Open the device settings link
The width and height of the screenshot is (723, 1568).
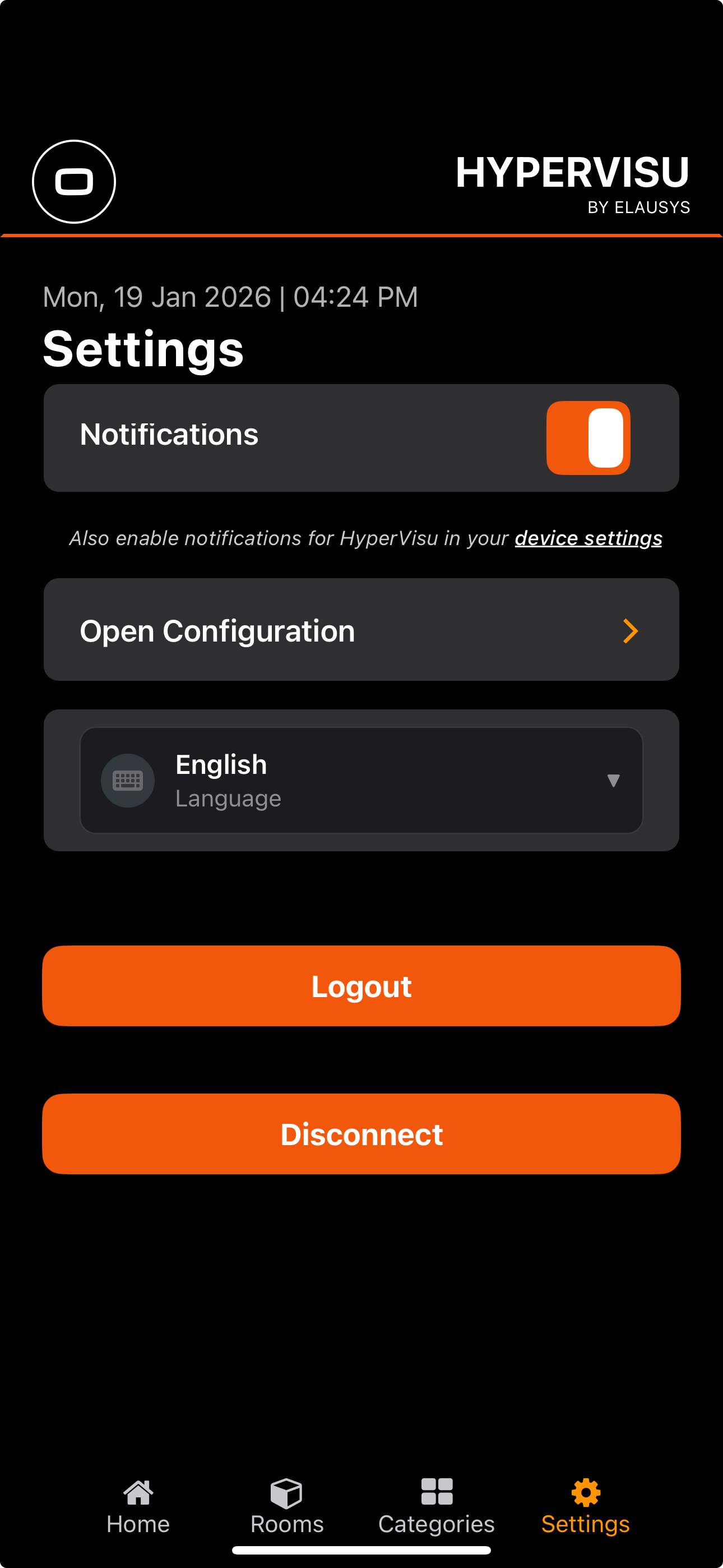588,538
